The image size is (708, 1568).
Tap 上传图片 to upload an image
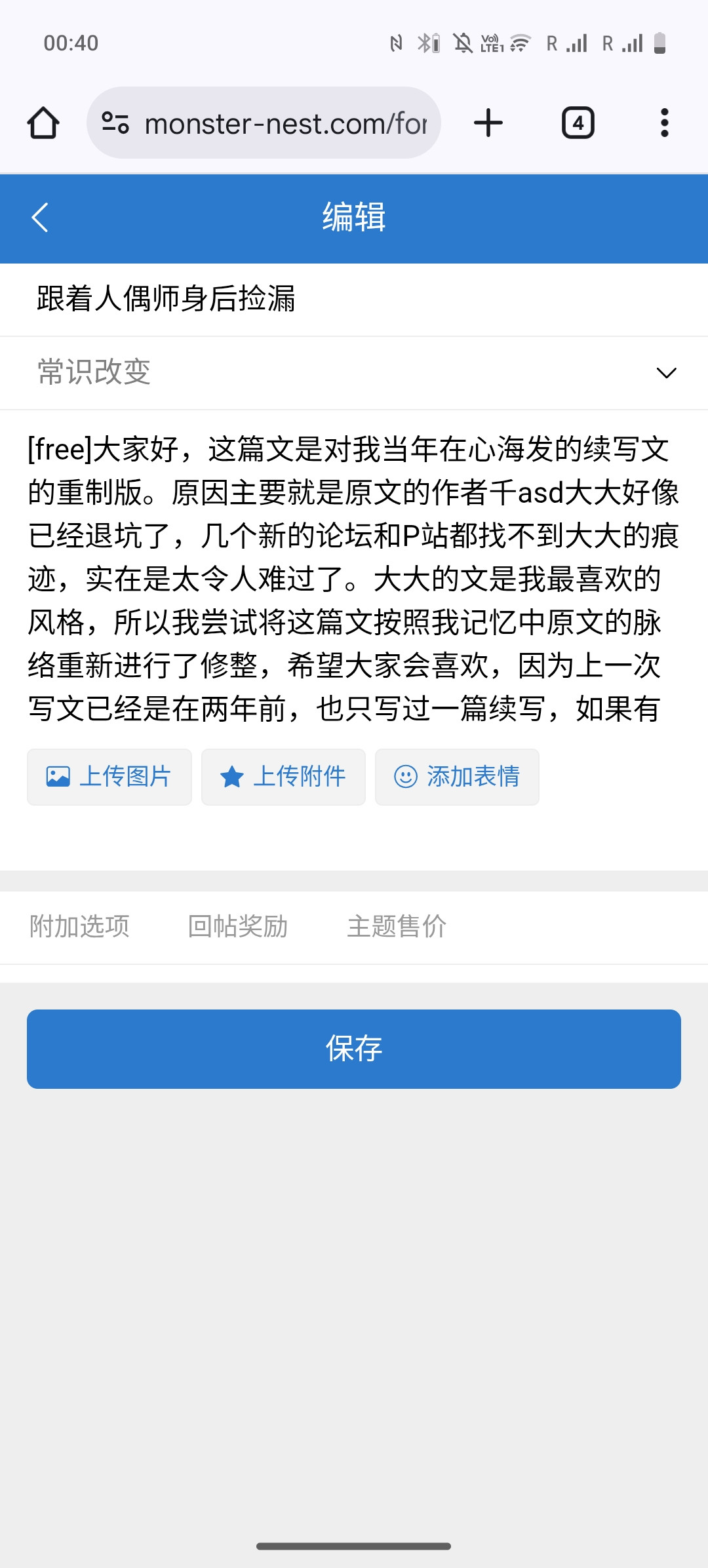[109, 777]
